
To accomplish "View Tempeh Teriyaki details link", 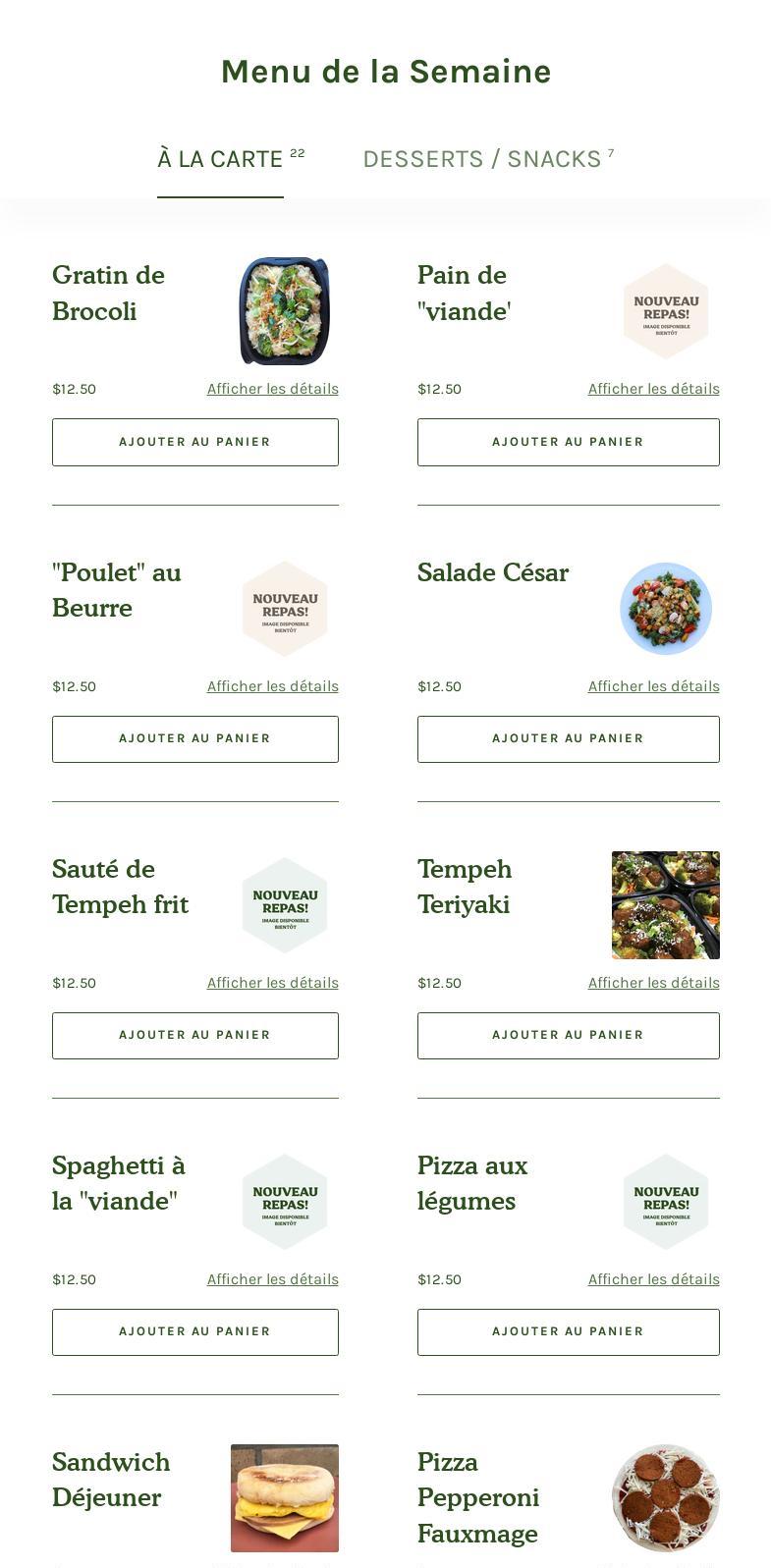I will pyautogui.click(x=653, y=983).
